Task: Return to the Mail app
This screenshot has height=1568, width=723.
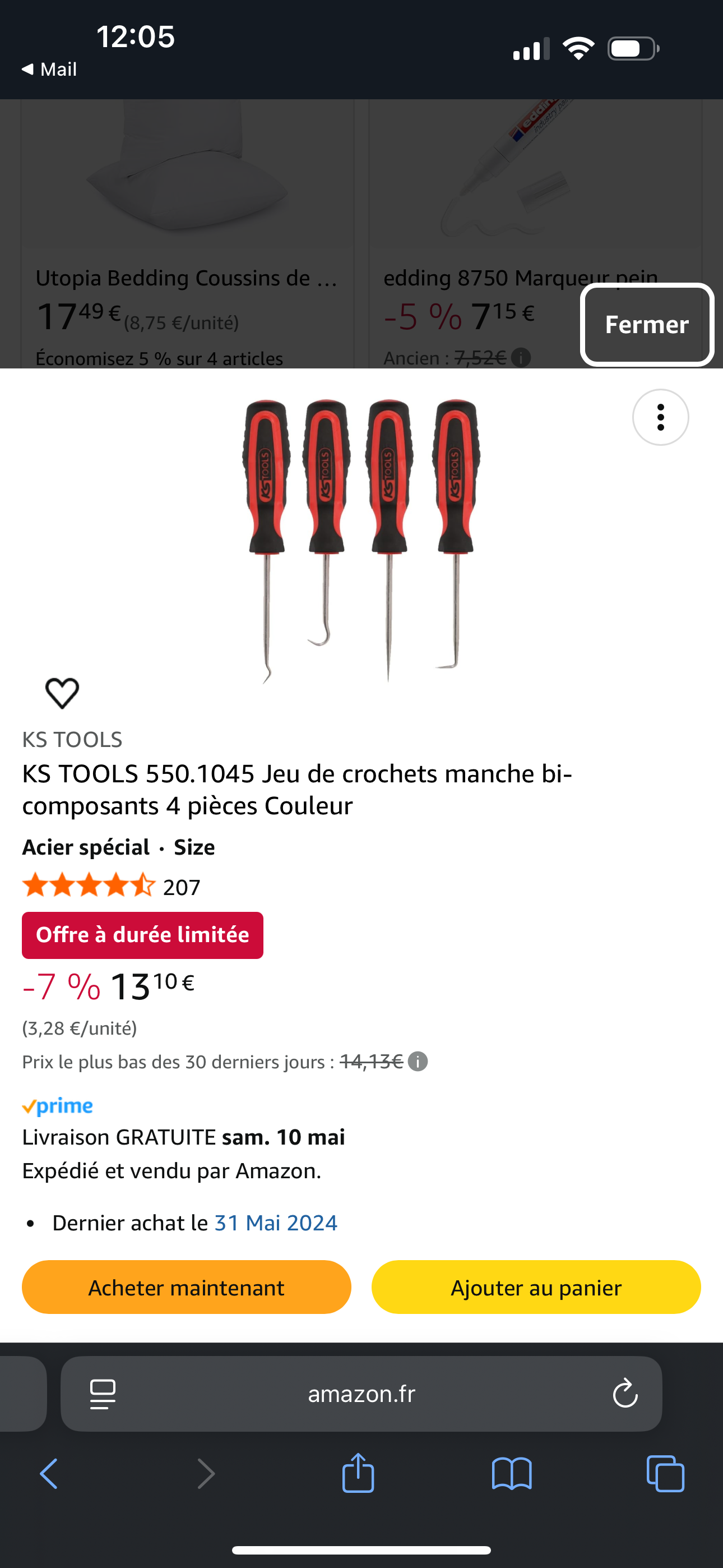Action: tap(50, 70)
